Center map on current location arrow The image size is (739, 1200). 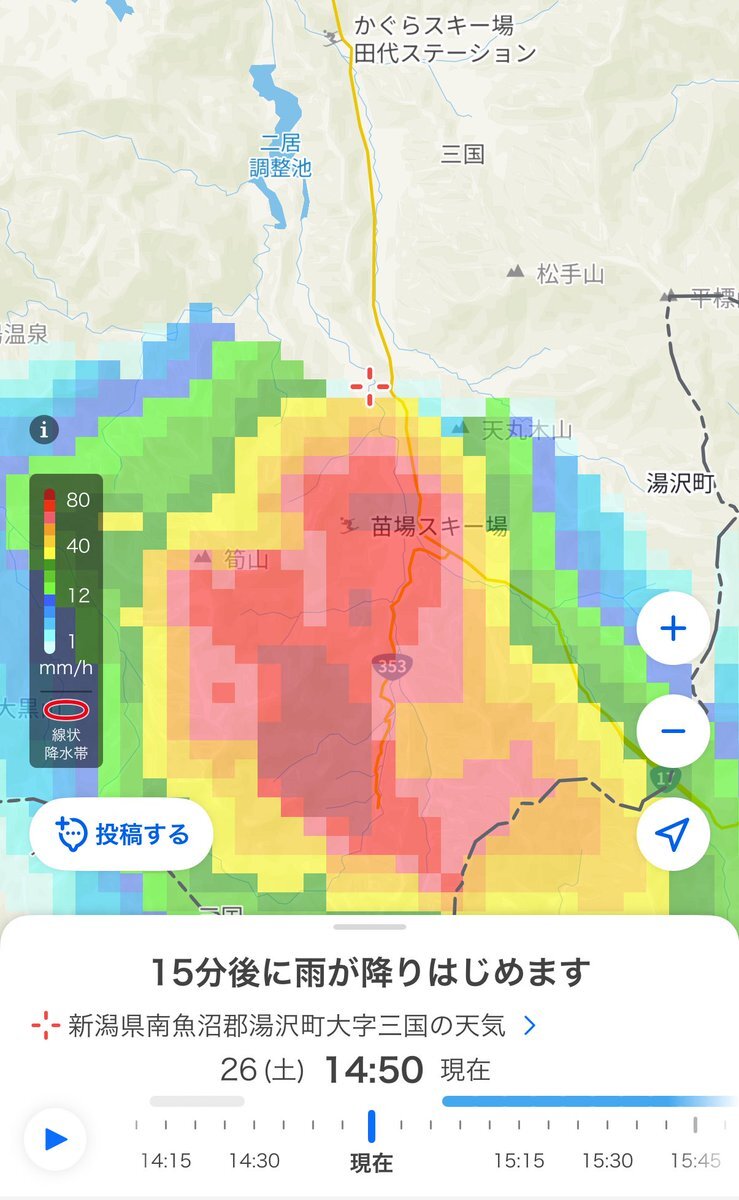tap(673, 834)
